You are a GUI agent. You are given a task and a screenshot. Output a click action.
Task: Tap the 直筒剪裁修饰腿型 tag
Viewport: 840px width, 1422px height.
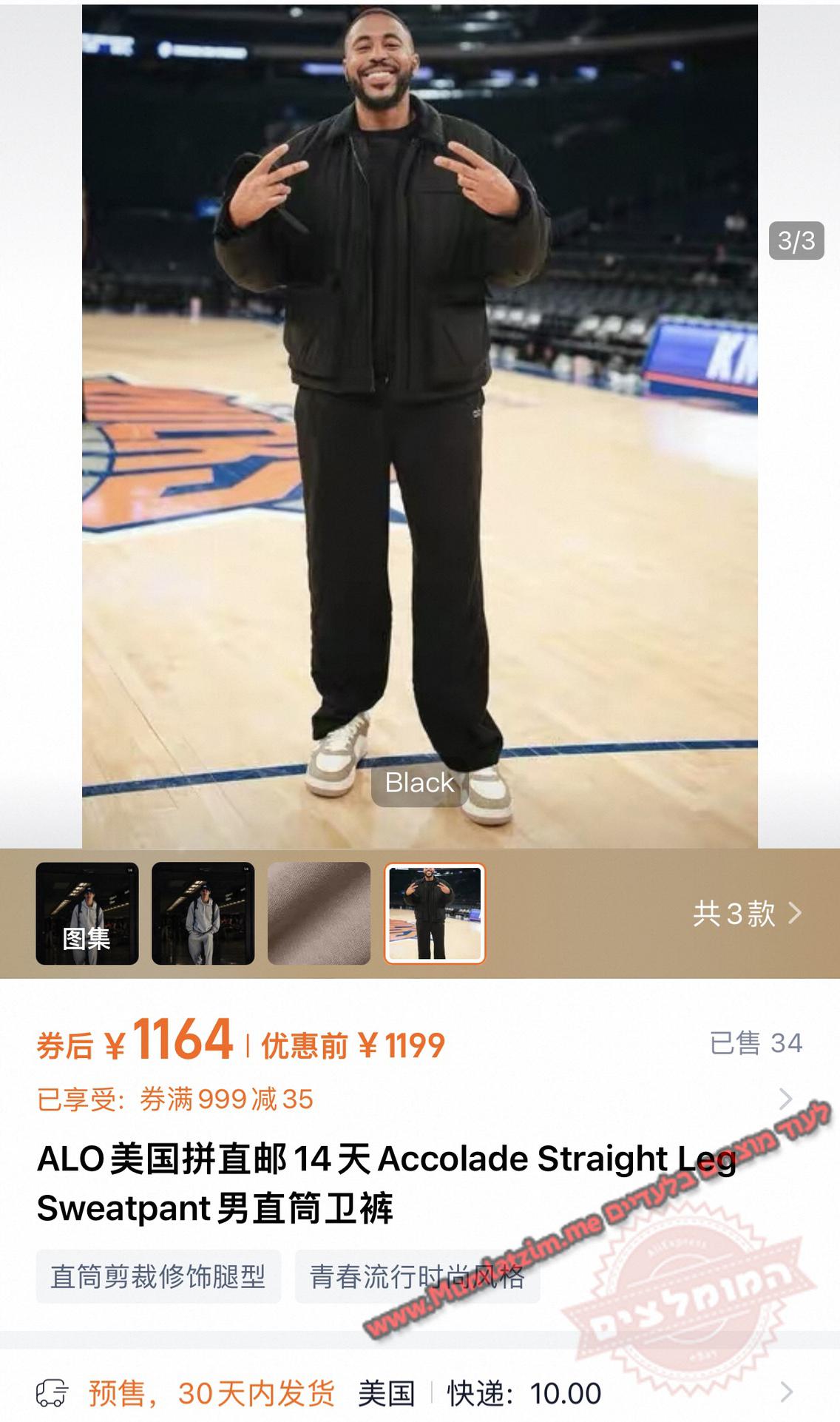pyautogui.click(x=158, y=1276)
